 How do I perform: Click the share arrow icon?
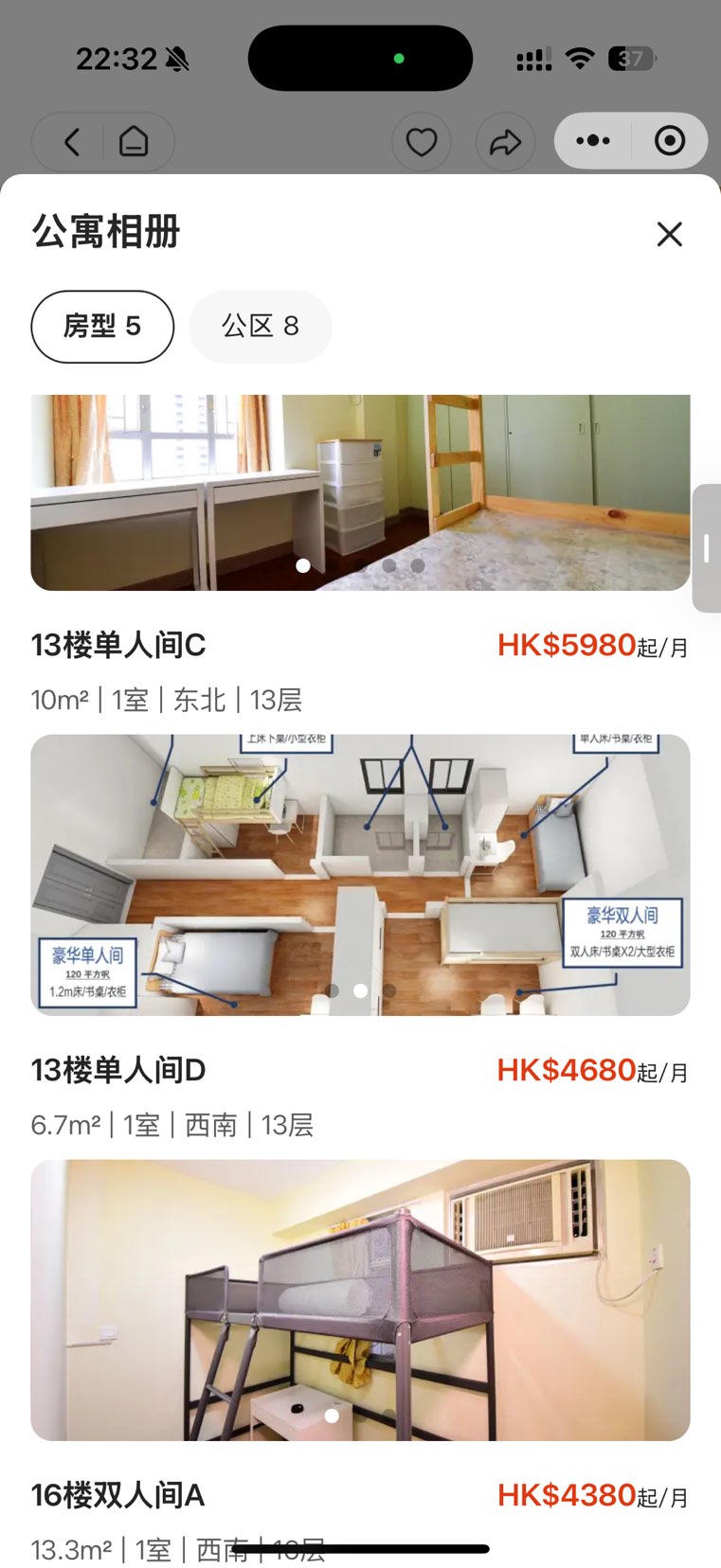[x=505, y=141]
